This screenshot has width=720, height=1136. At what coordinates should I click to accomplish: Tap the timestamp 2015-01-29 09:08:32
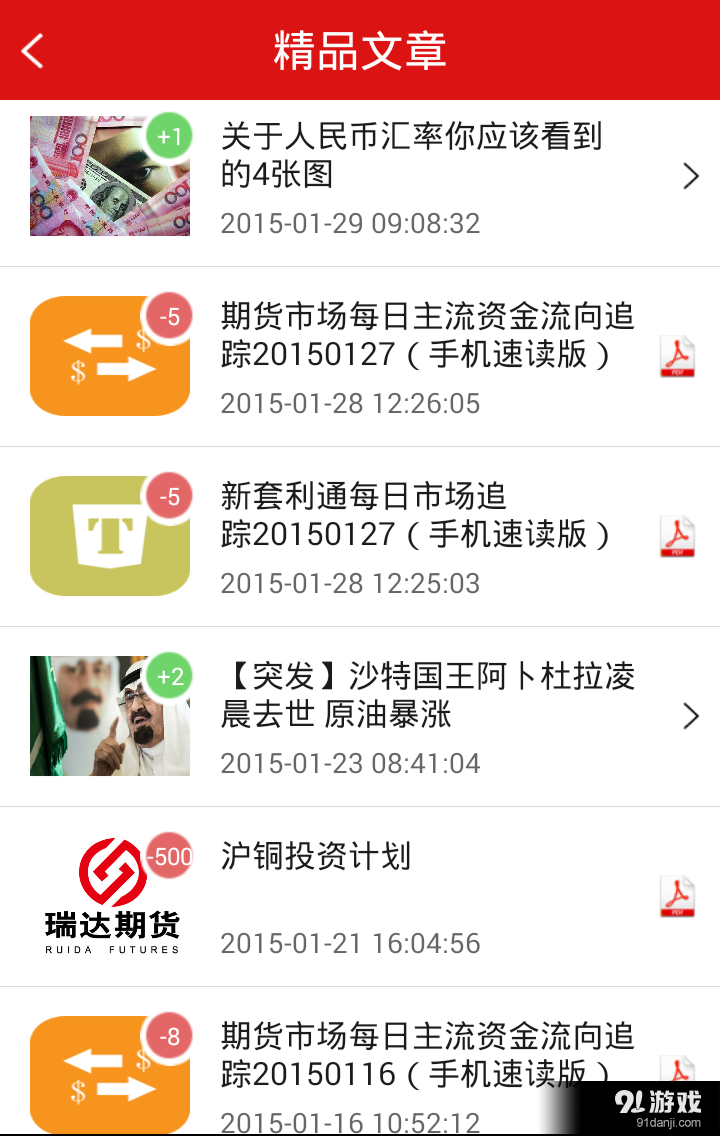[350, 224]
